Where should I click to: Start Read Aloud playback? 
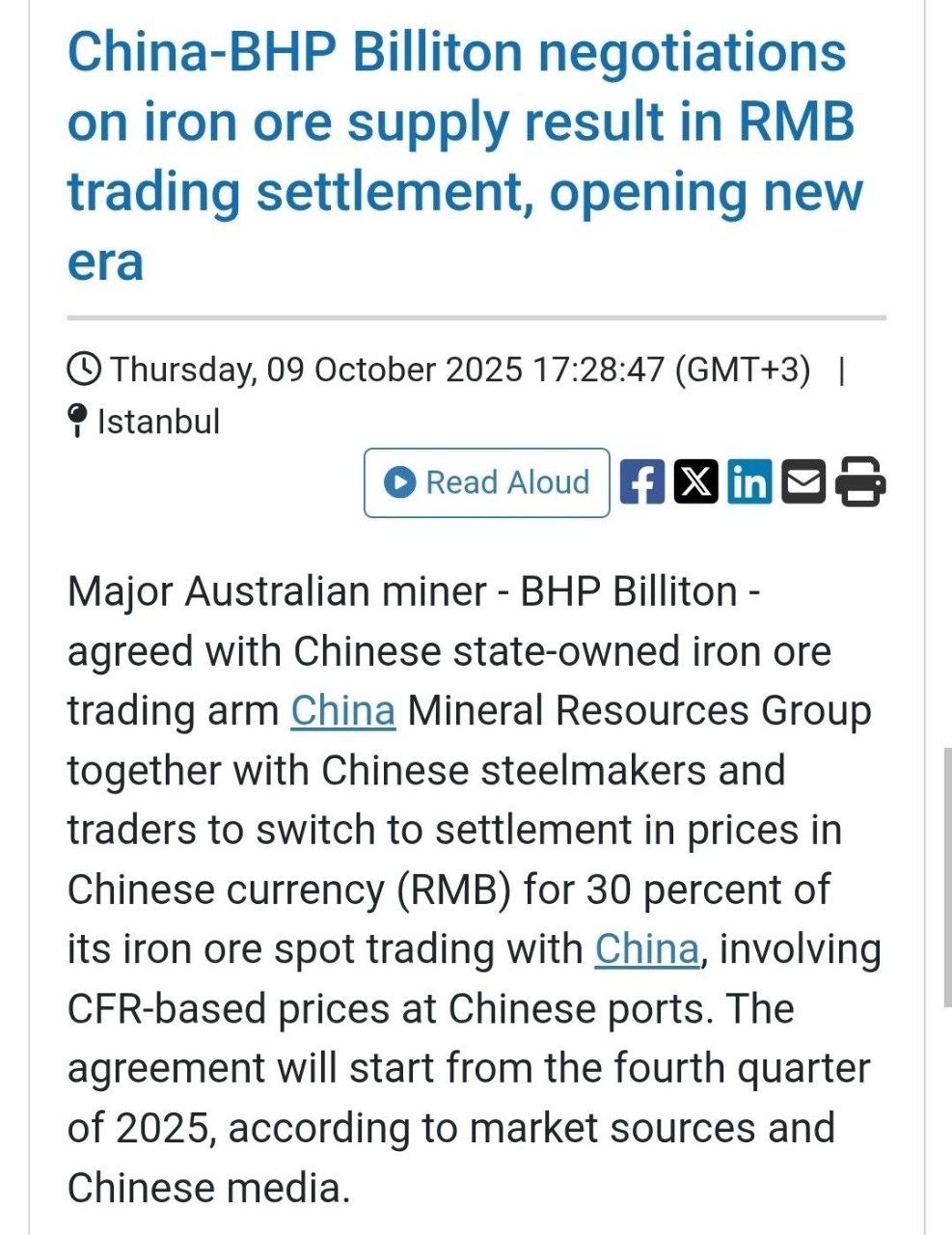click(x=486, y=482)
